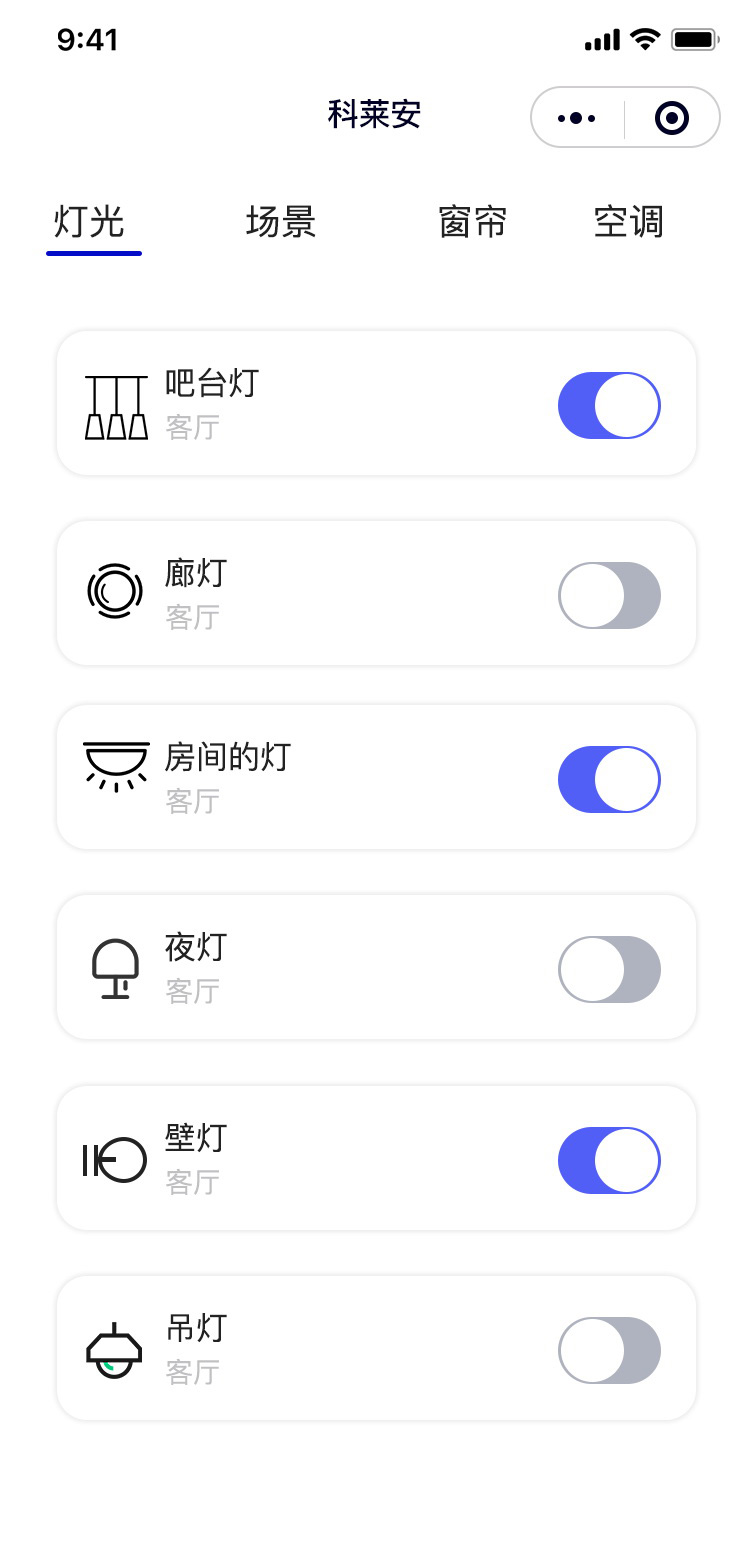
Task: Select the 灯光 tab
Action: [90, 222]
